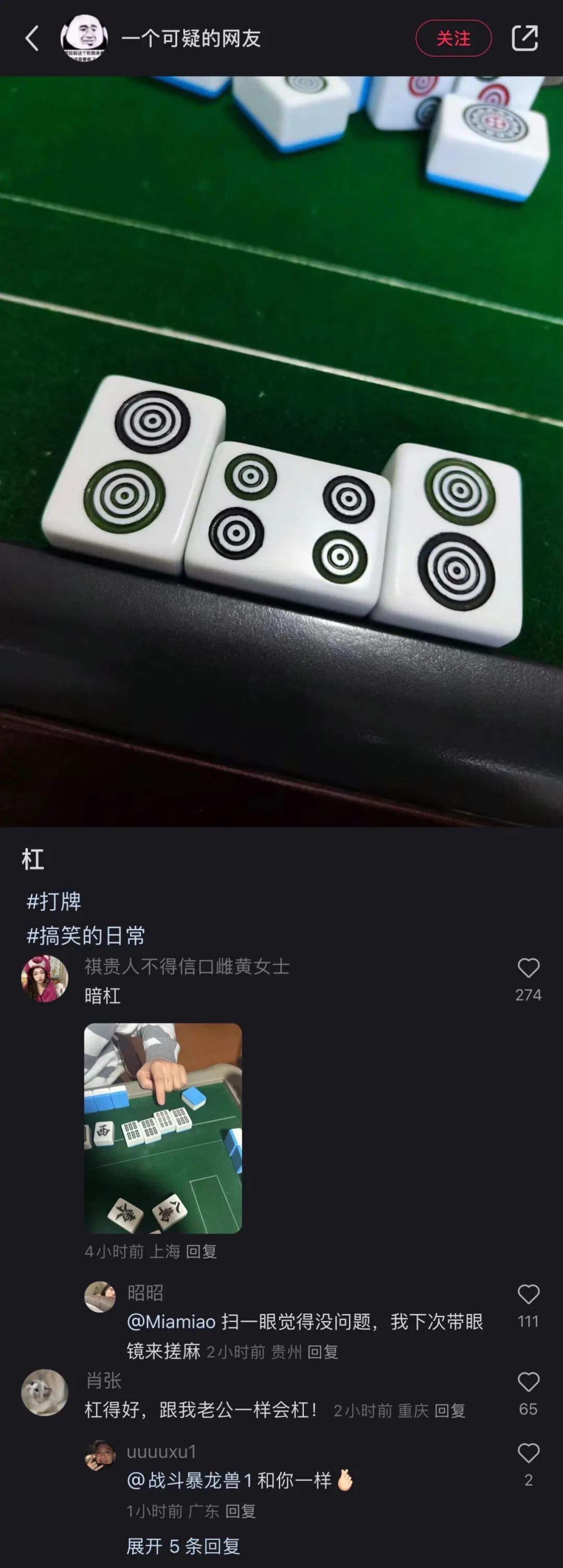Screen dimensions: 563x1568
Task: Open the main mahjong tiles photo
Action: (281, 451)
